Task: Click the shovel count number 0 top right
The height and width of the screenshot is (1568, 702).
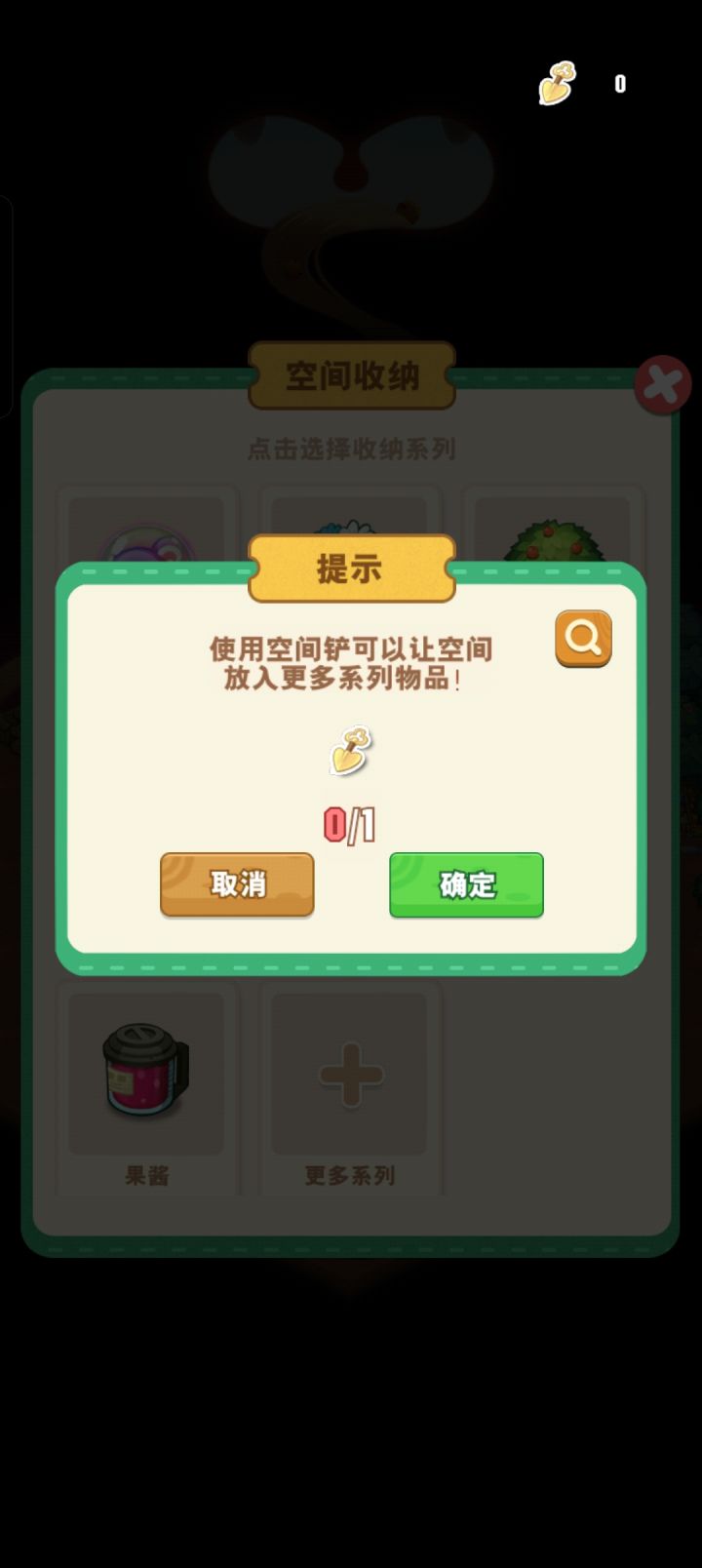Action: tap(619, 85)
